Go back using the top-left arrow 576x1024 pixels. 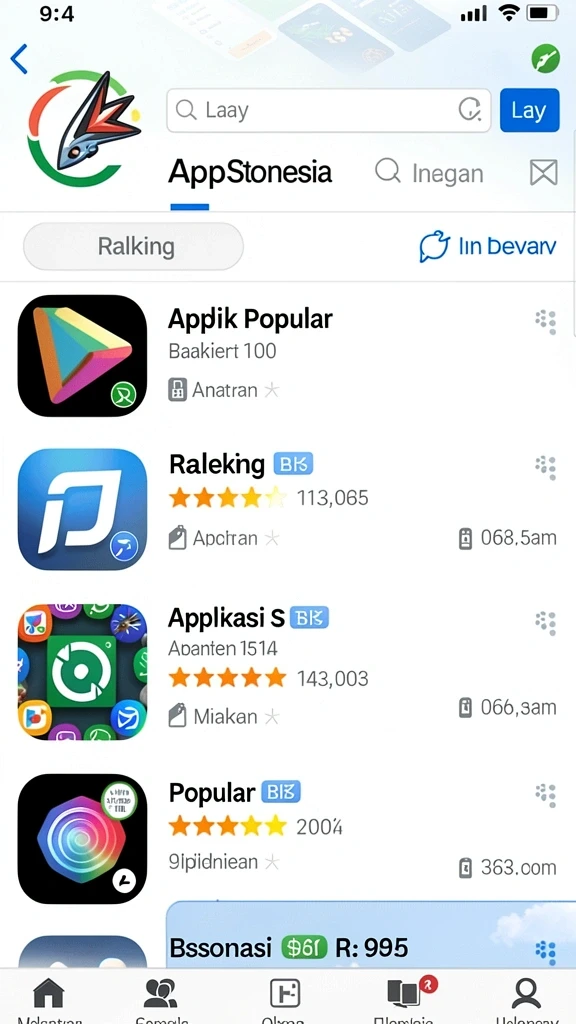coord(19,59)
